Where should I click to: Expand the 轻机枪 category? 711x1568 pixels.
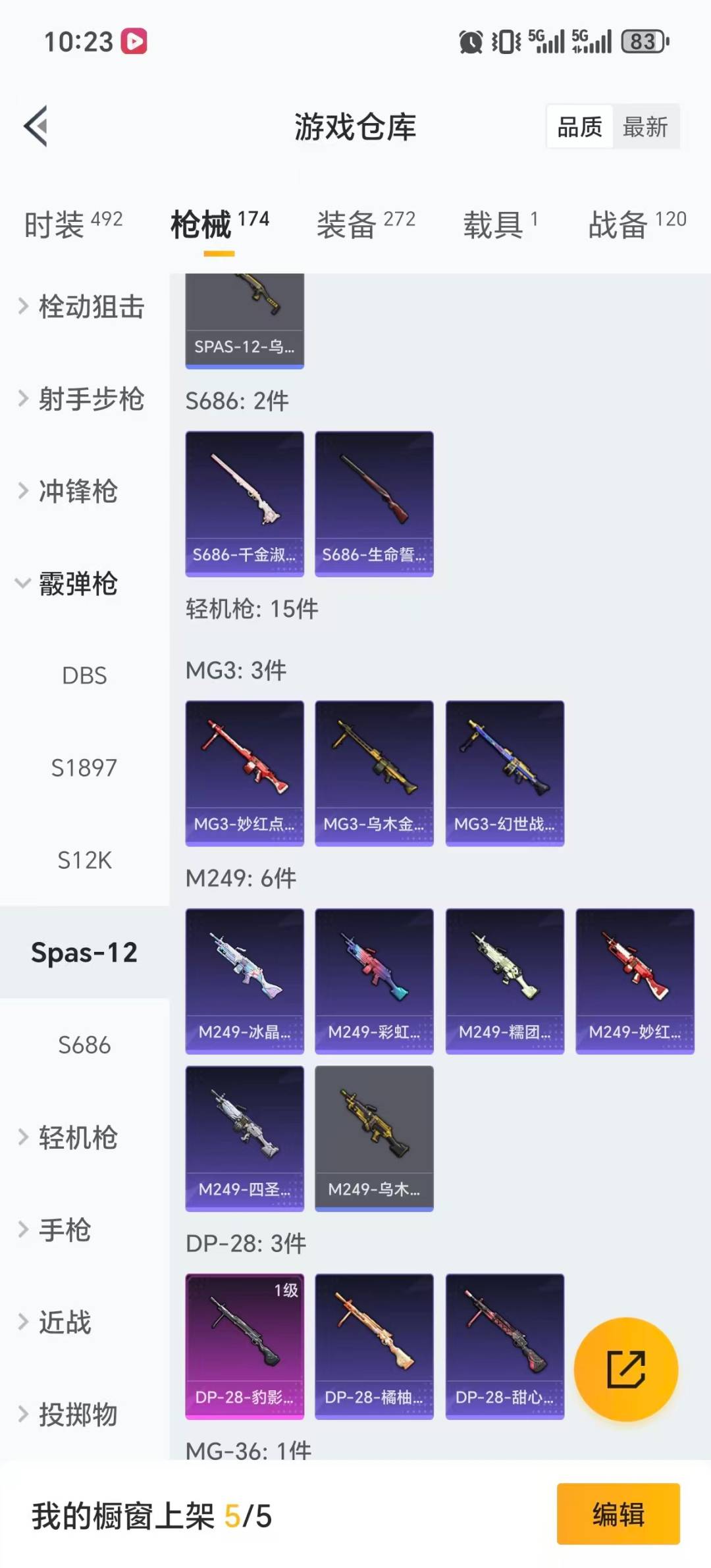(x=78, y=1137)
